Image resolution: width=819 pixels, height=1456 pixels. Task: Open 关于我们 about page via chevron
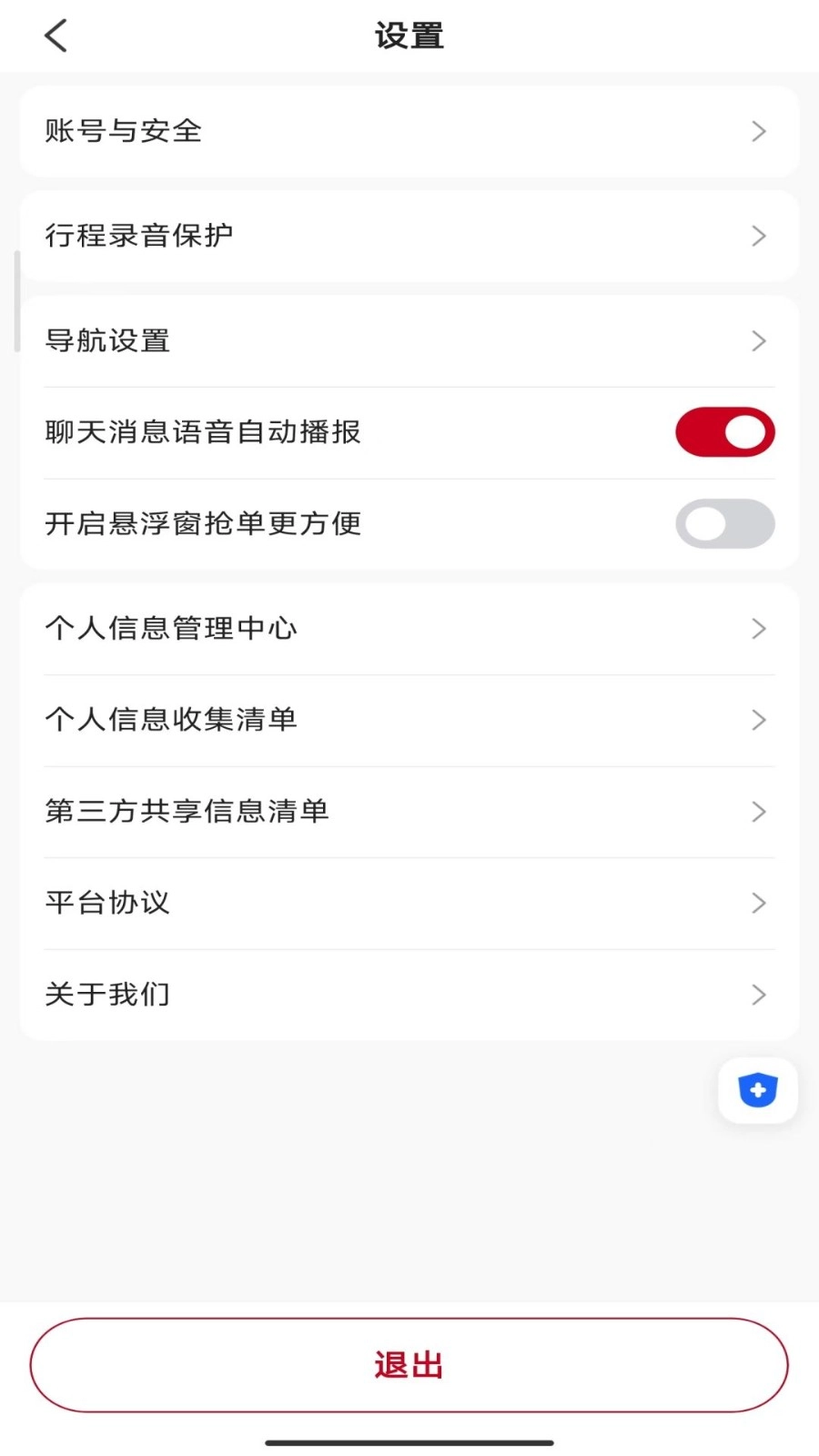(x=760, y=995)
